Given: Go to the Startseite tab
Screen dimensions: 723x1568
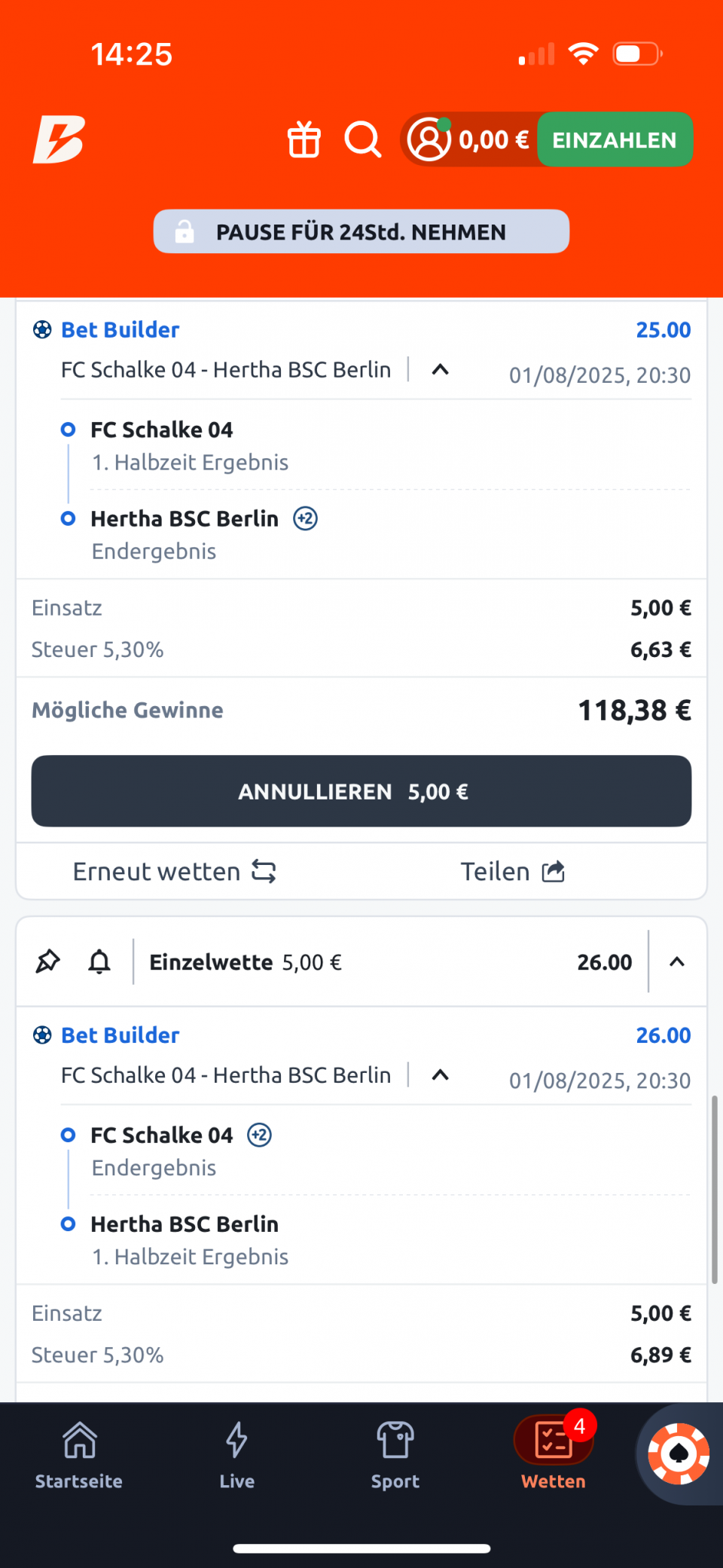Looking at the screenshot, I should pos(79,1456).
